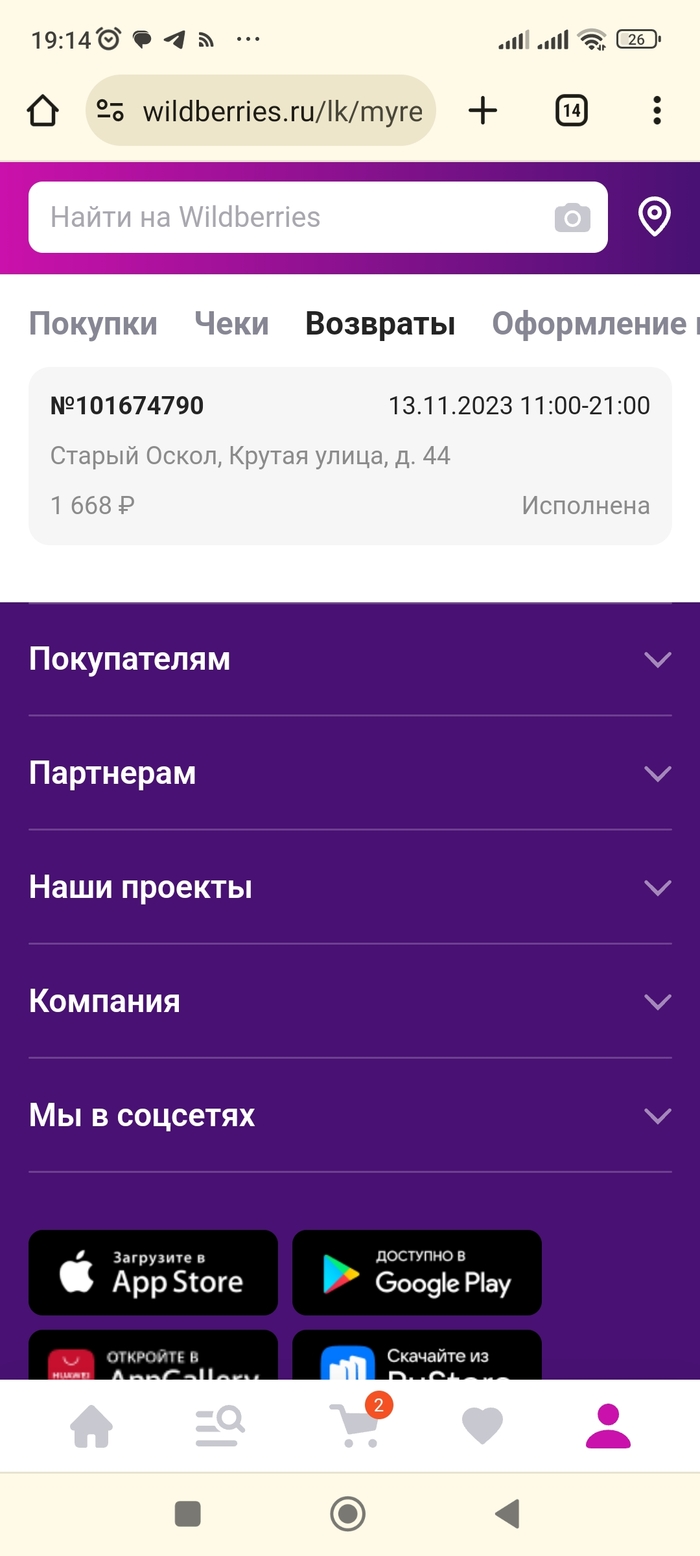Open the delivery location pin
Screen dimensions: 700x1556
click(654, 216)
